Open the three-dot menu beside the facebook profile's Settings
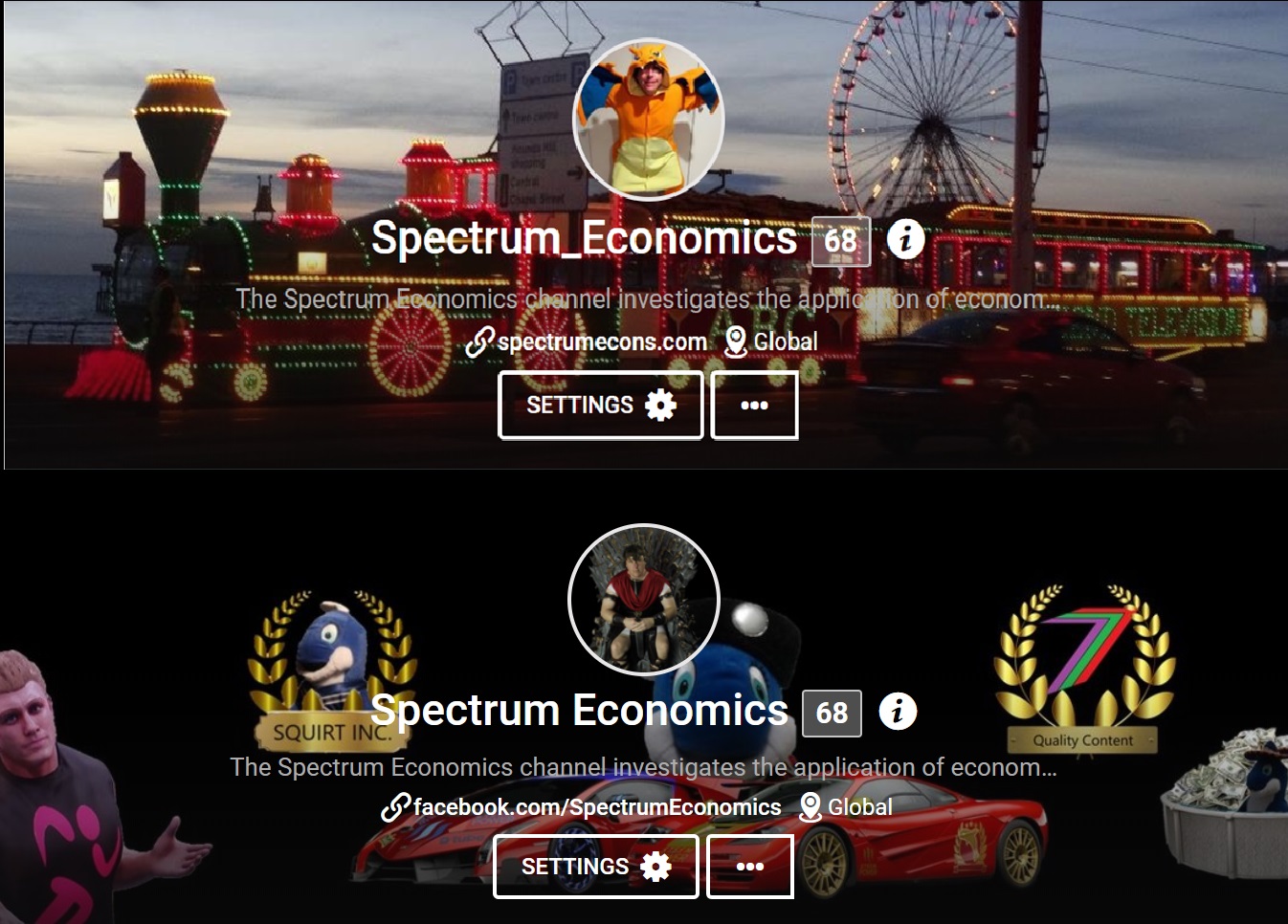This screenshot has width=1288, height=924. point(749,867)
